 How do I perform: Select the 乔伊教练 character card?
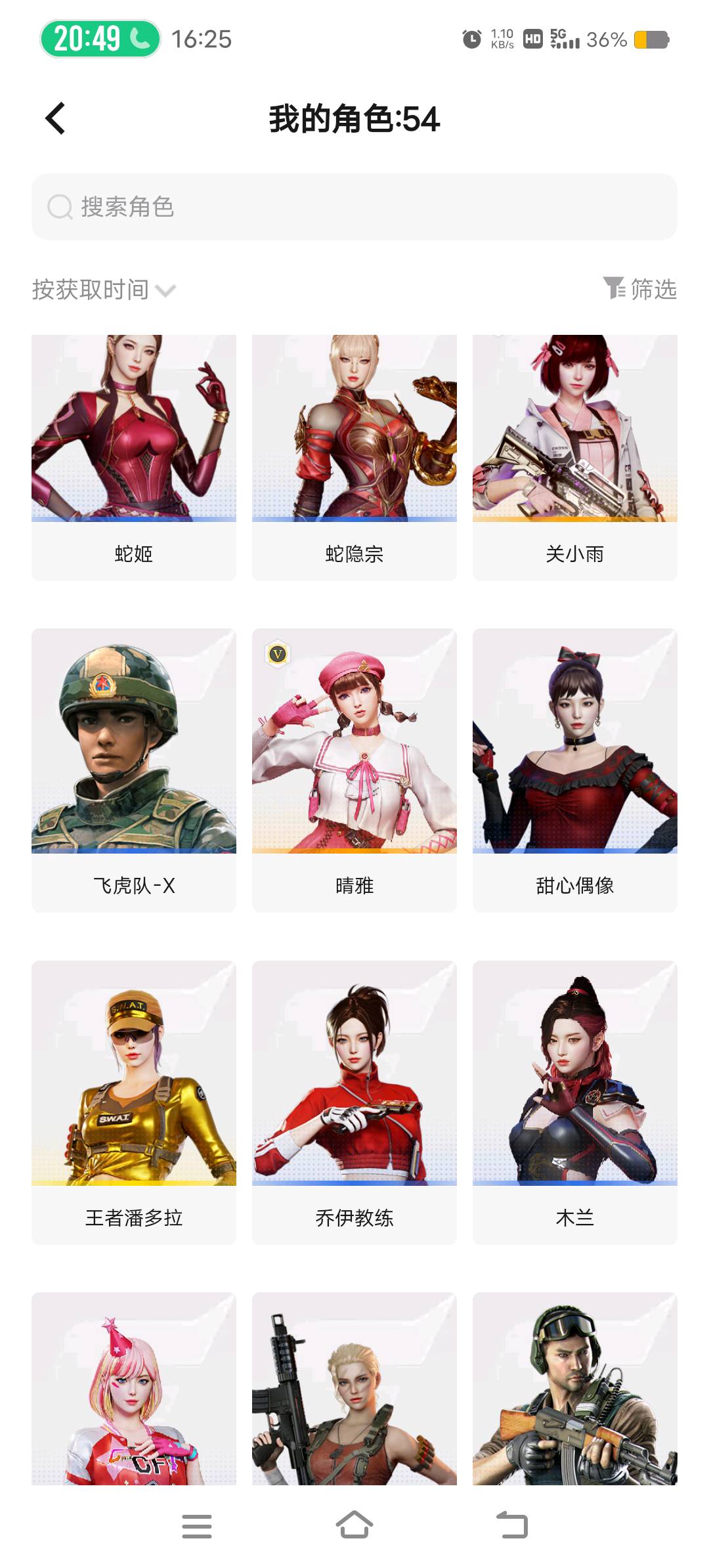coord(354,1102)
